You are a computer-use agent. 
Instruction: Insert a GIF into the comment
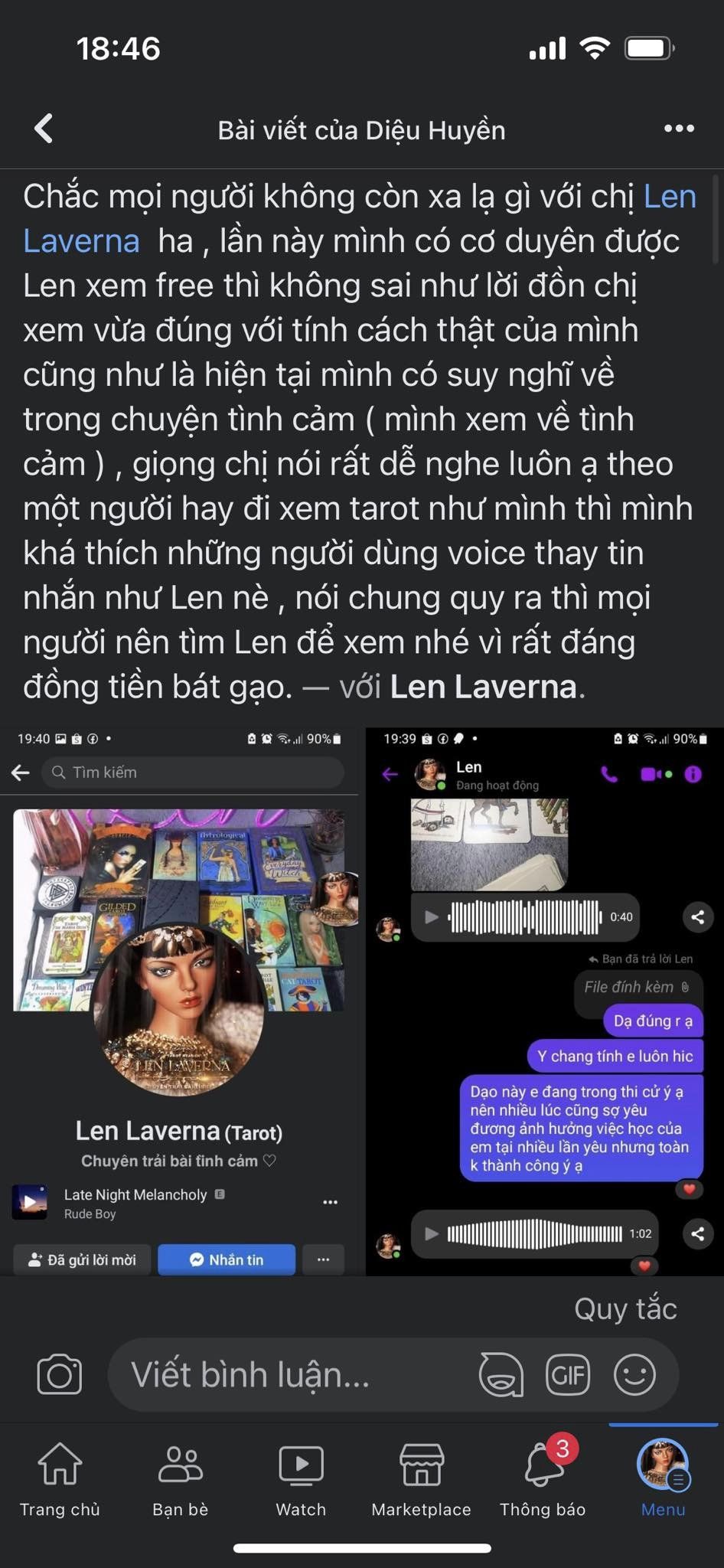tap(568, 1375)
